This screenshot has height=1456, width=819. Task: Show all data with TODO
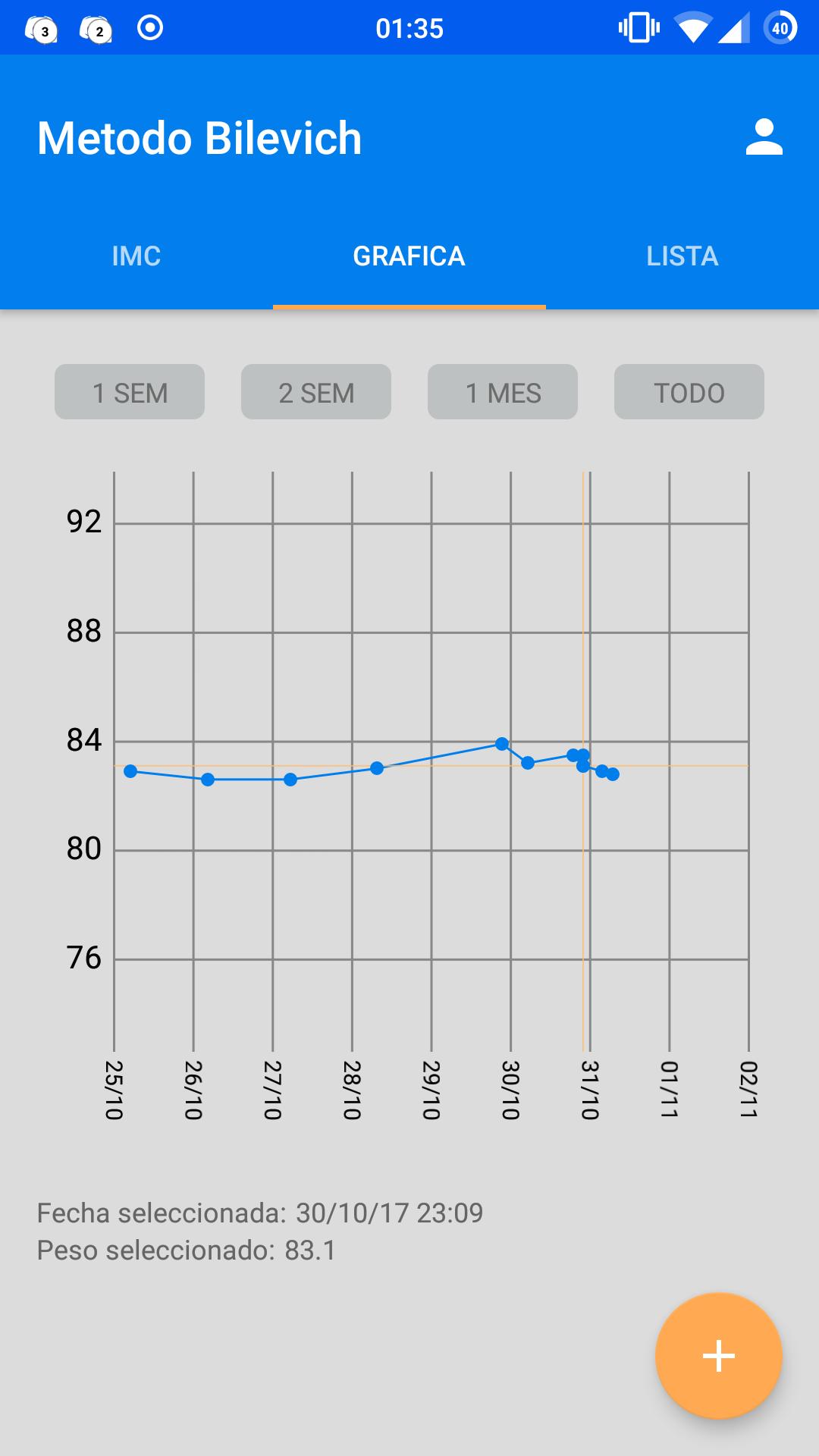pyautogui.click(x=689, y=392)
